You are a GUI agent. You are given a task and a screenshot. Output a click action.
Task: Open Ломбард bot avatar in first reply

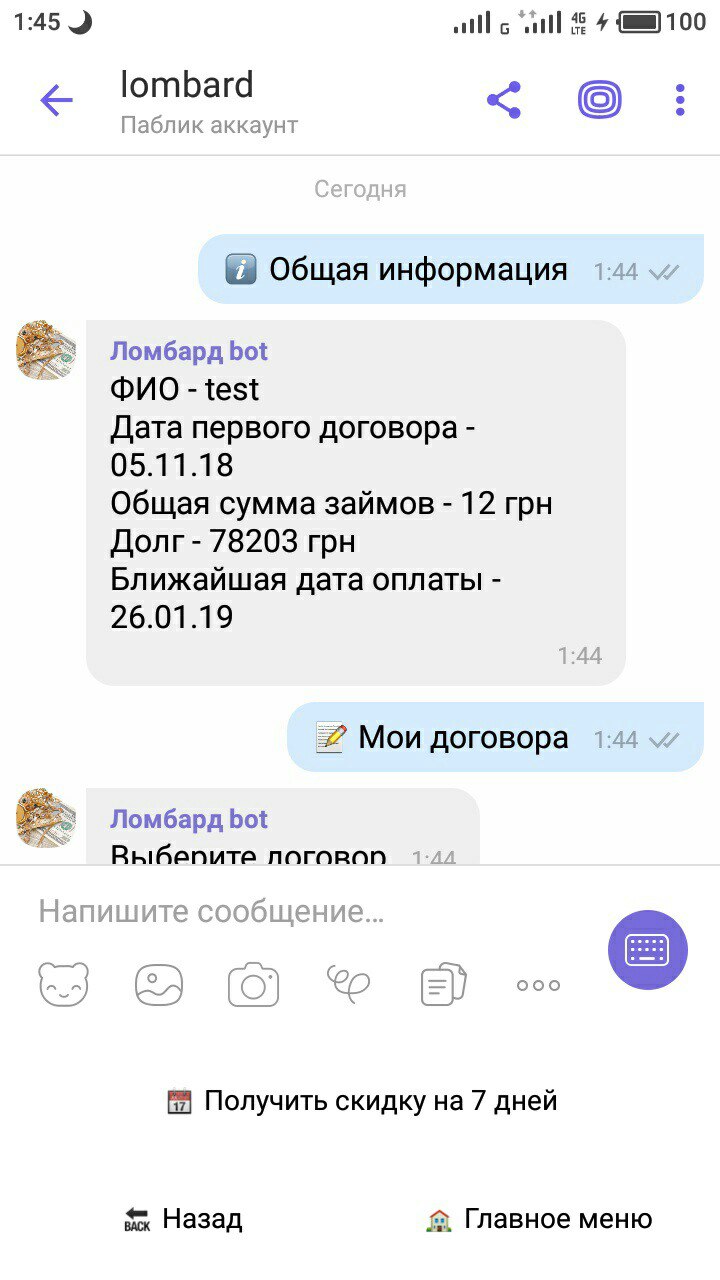click(x=46, y=350)
